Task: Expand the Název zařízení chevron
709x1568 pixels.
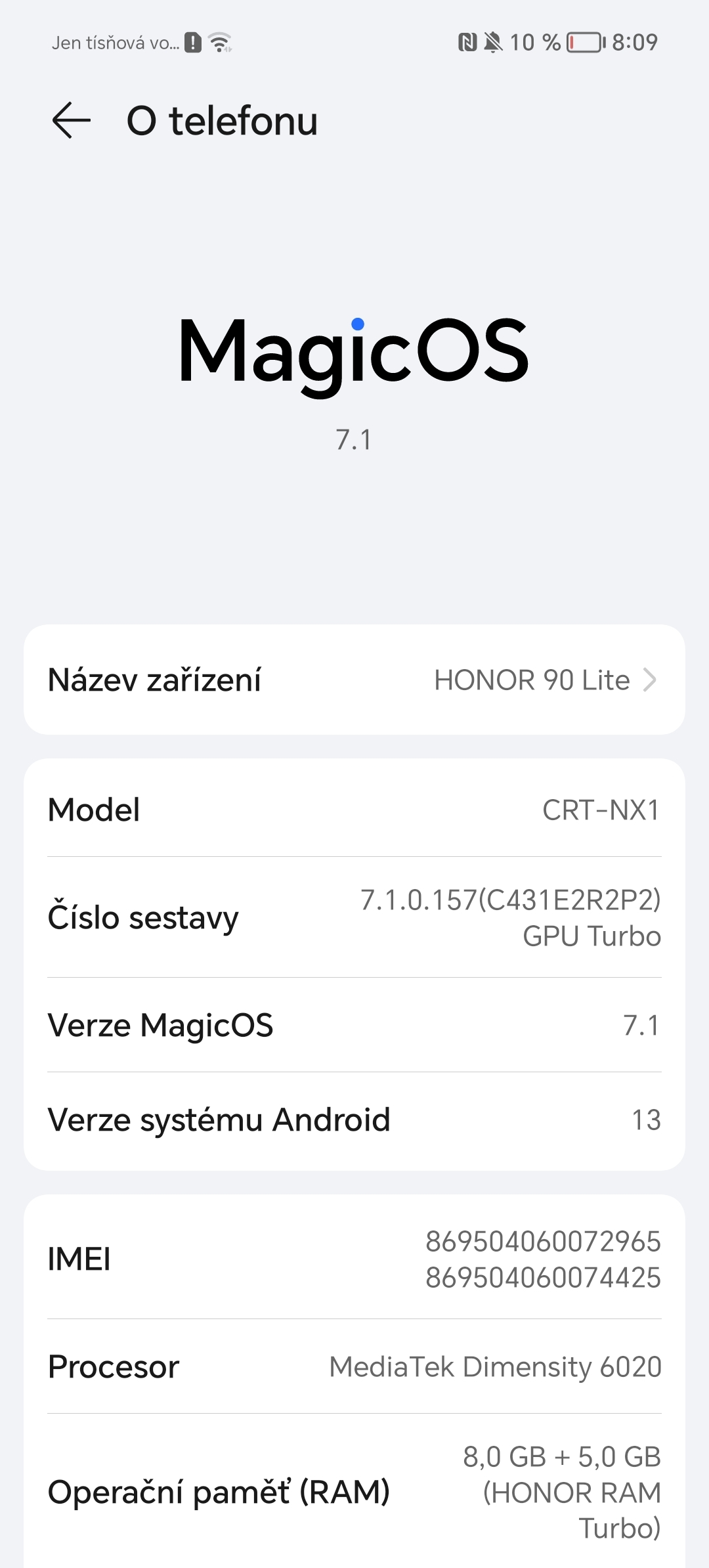Action: click(x=649, y=680)
